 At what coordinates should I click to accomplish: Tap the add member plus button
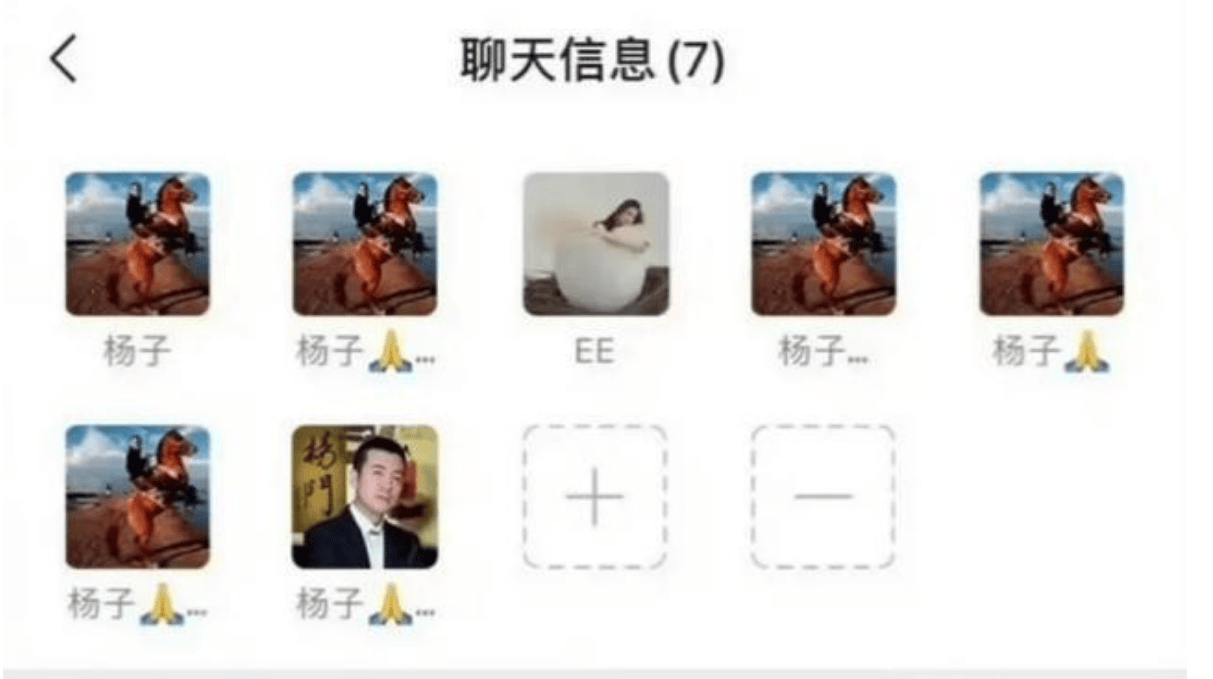[x=595, y=496]
